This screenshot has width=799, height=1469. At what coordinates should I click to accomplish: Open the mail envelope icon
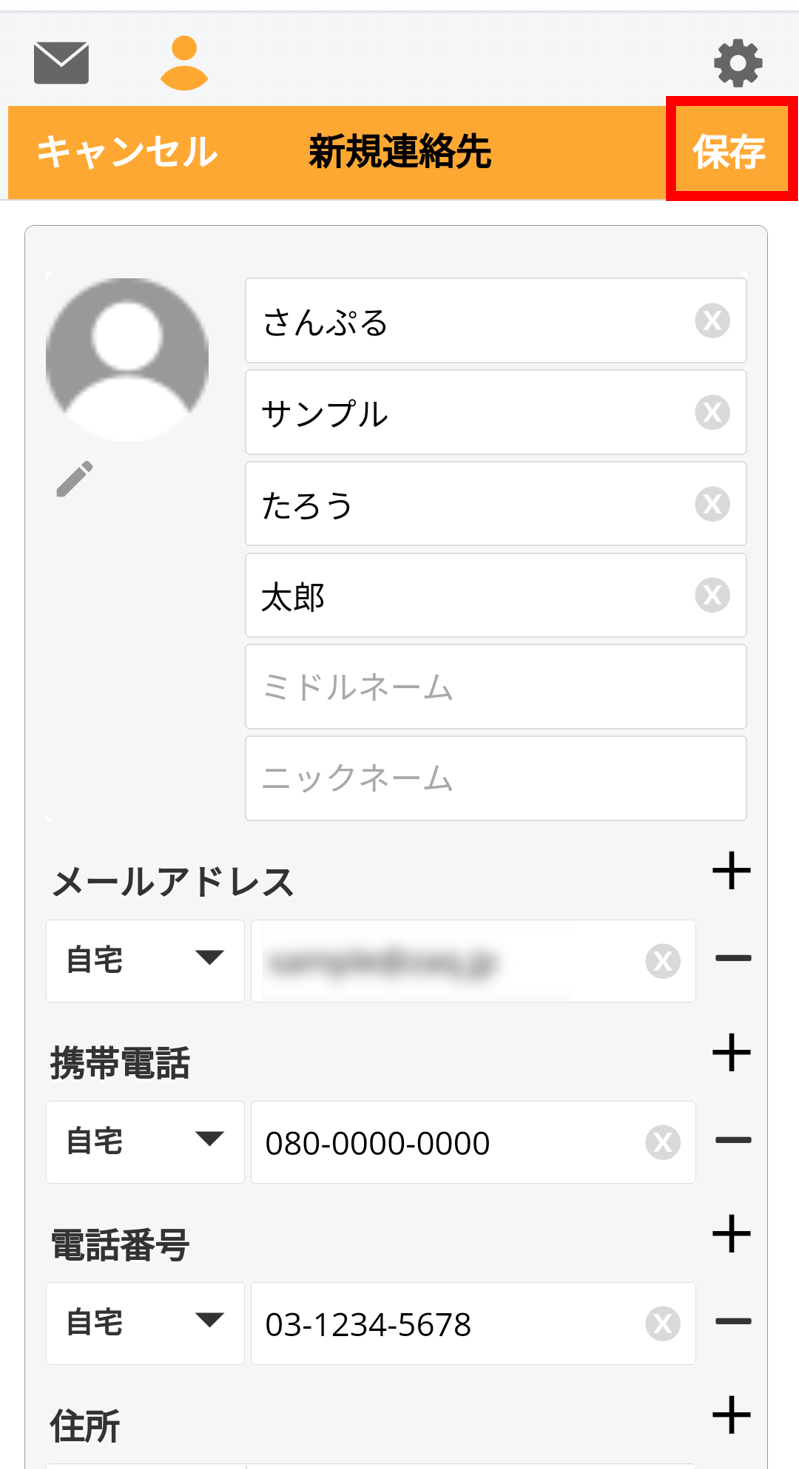[61, 63]
